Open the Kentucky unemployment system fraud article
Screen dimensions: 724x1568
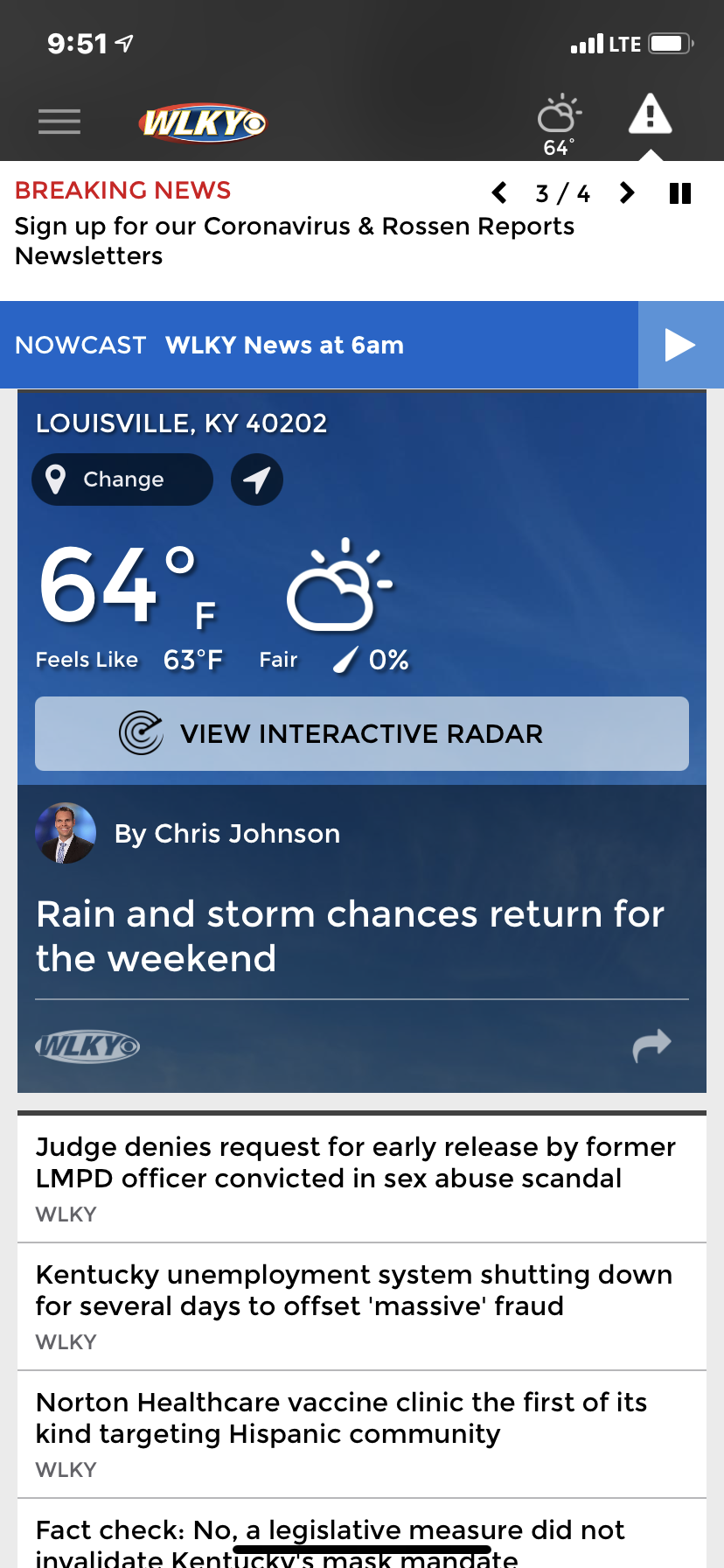pyautogui.click(x=362, y=1306)
